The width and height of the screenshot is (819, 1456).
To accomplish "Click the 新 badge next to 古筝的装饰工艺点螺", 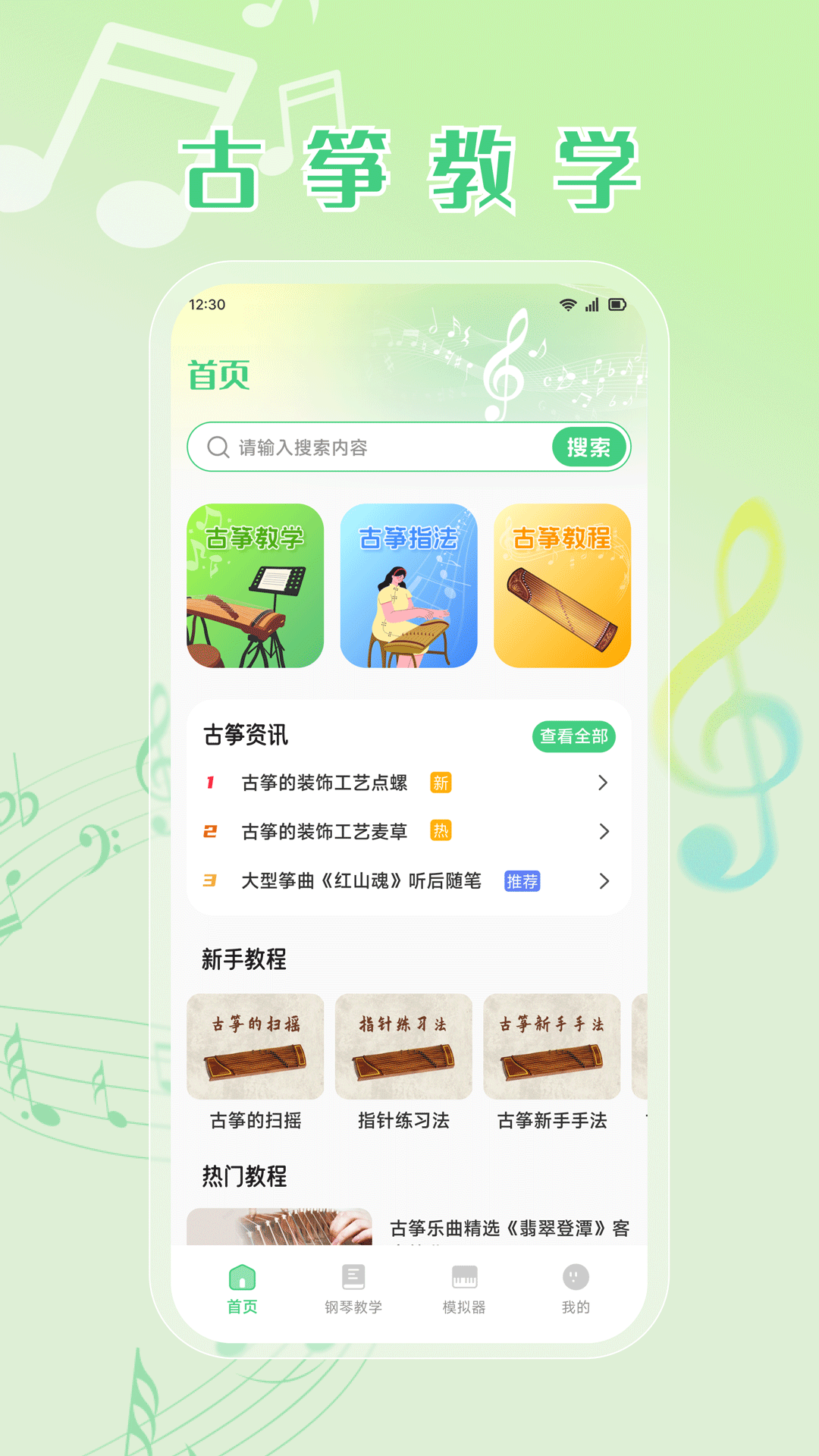I will click(441, 782).
